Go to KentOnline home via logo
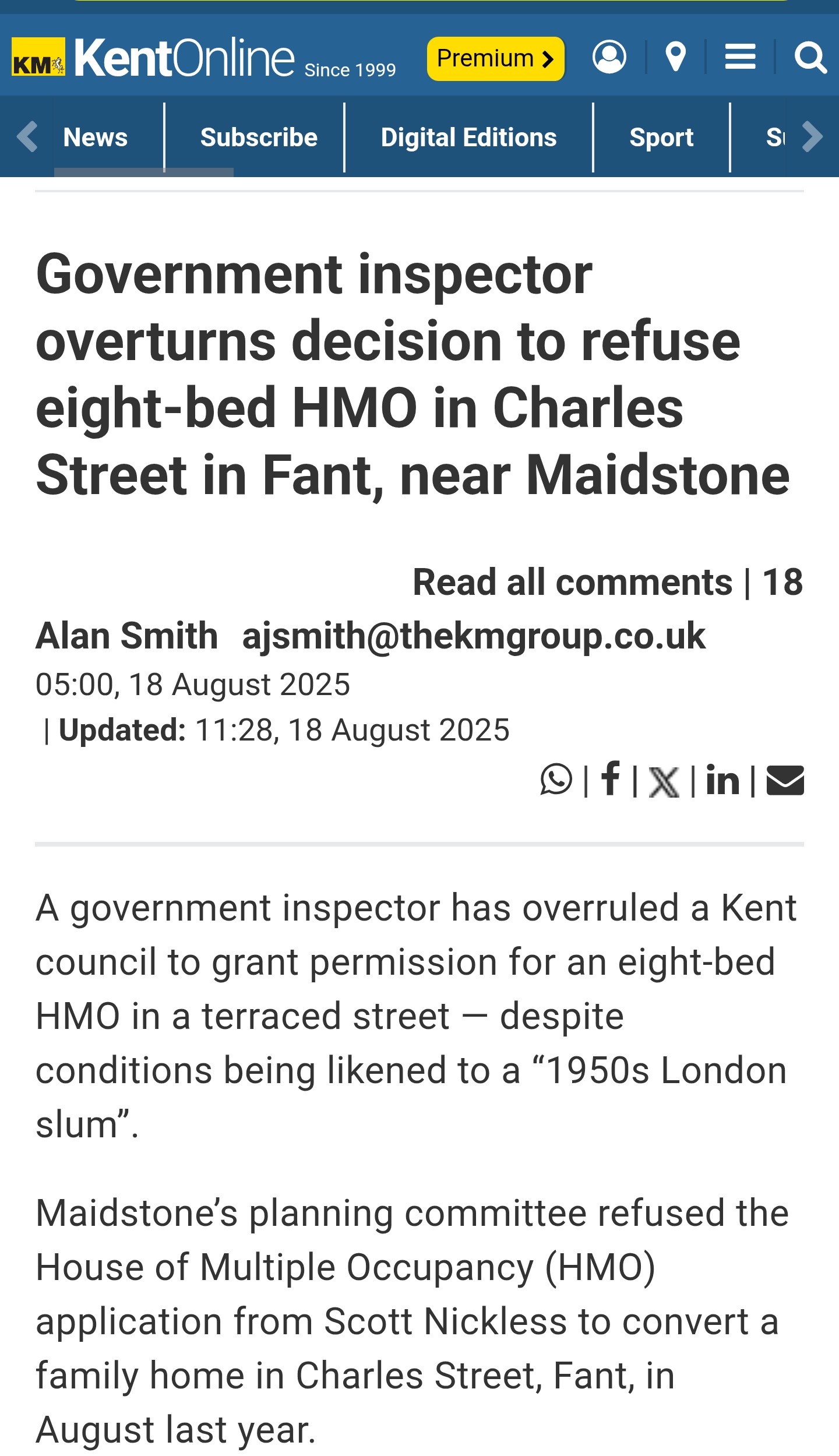The height and width of the screenshot is (1456, 839). pos(154,57)
